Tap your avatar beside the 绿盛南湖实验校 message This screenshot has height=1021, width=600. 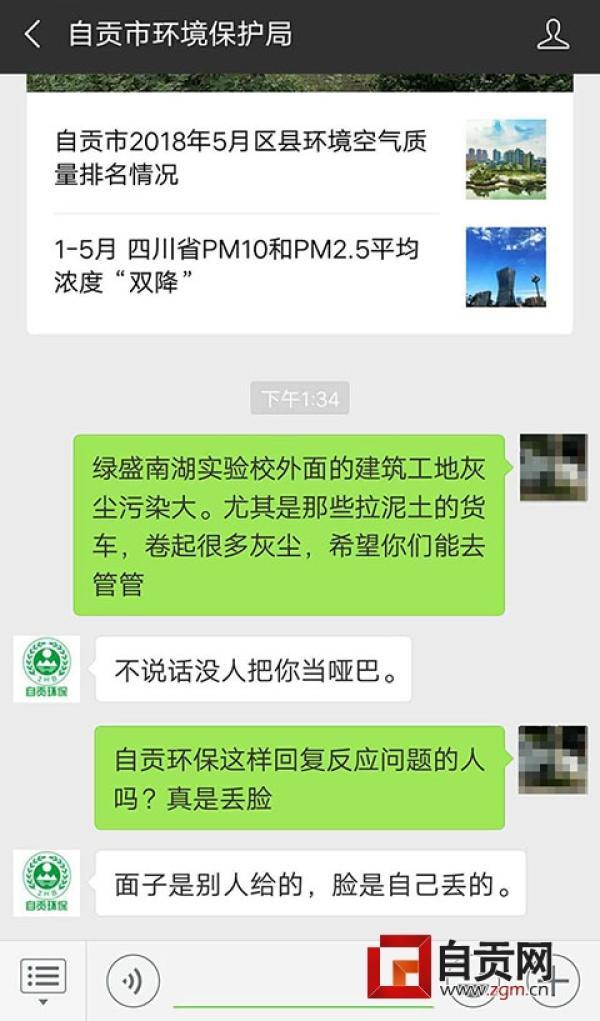tap(552, 467)
